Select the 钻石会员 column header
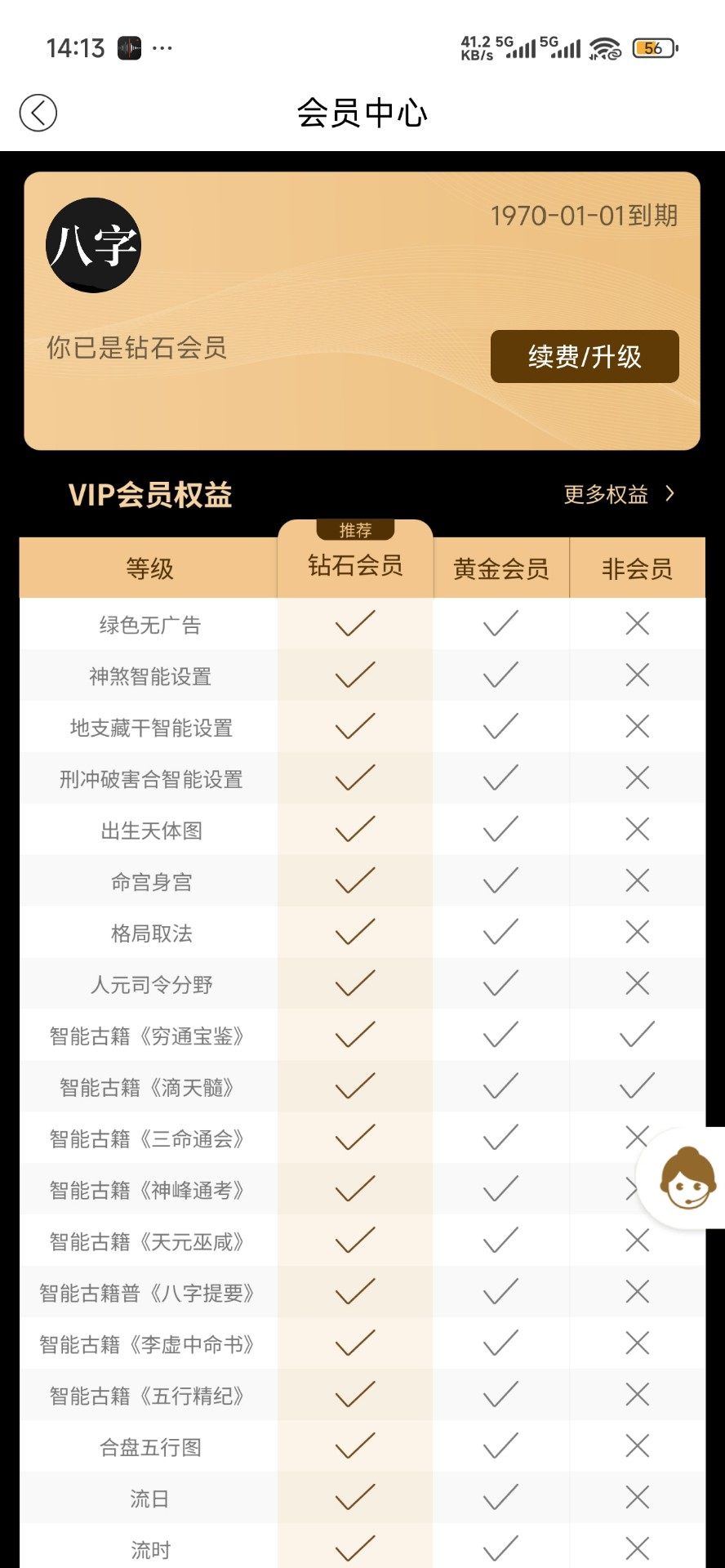725x1568 pixels. [355, 565]
